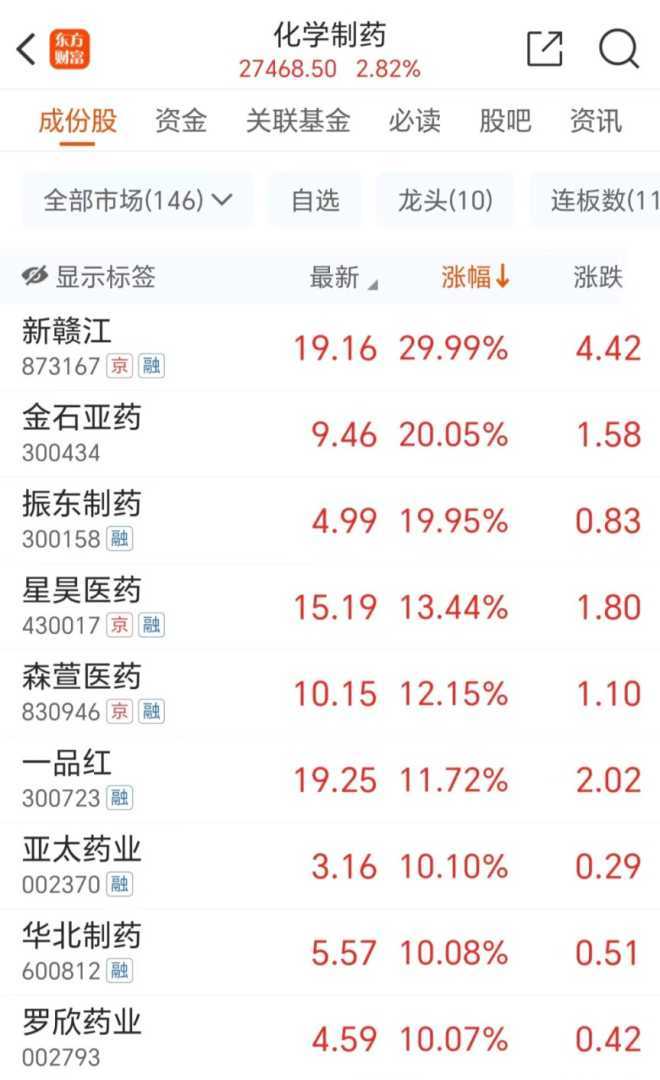Switch to the 关联基金 tab

click(298, 121)
